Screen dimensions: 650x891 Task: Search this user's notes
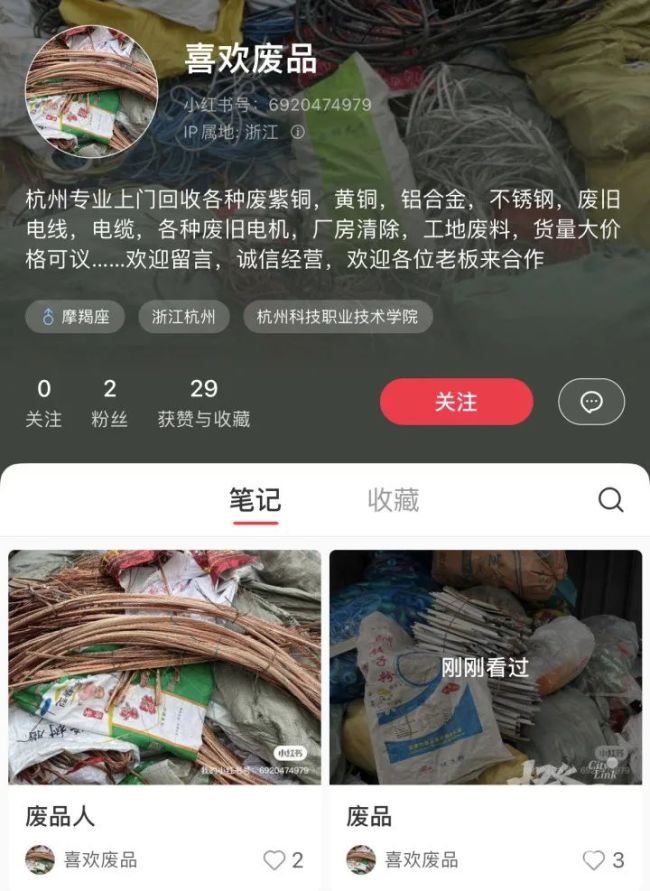[610, 500]
